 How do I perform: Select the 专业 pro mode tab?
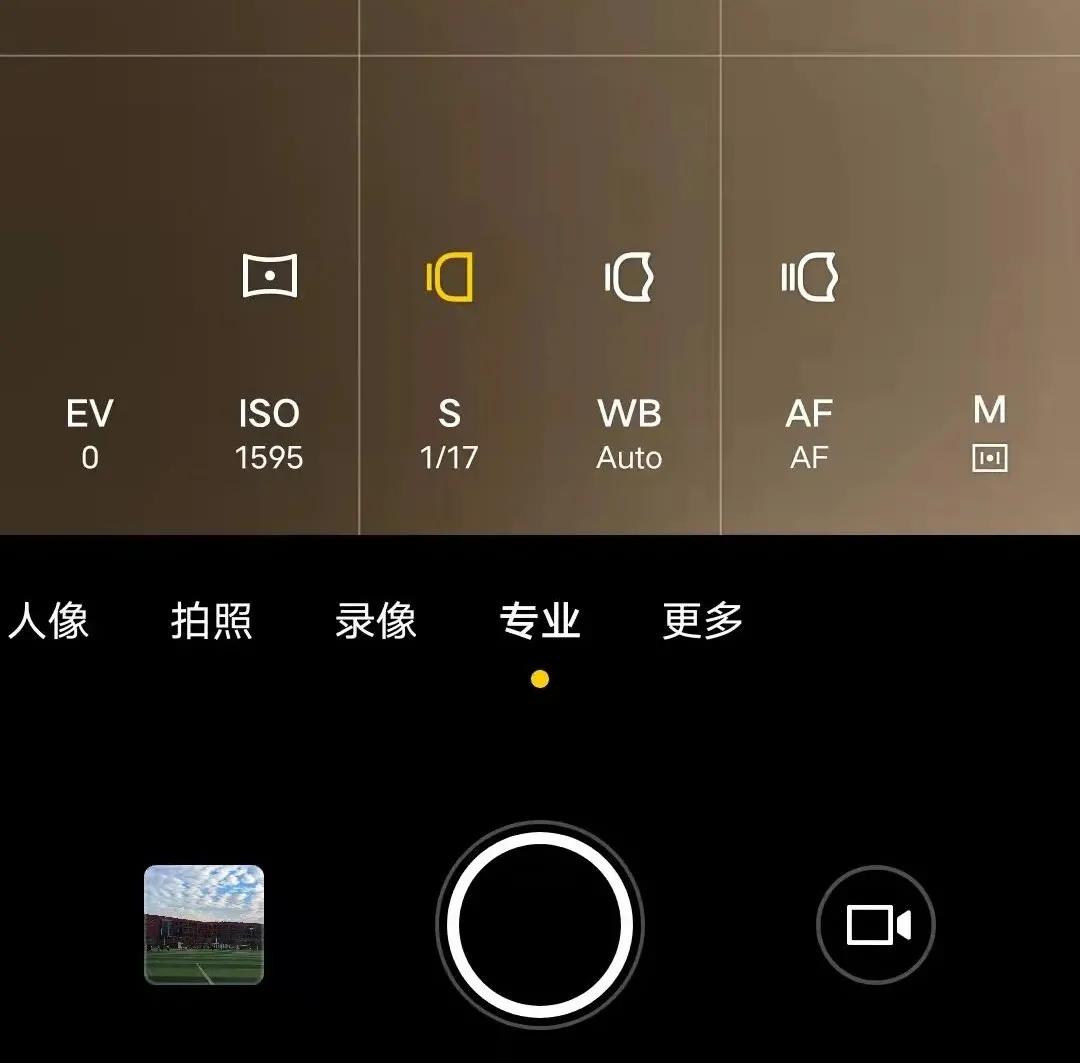(x=540, y=621)
